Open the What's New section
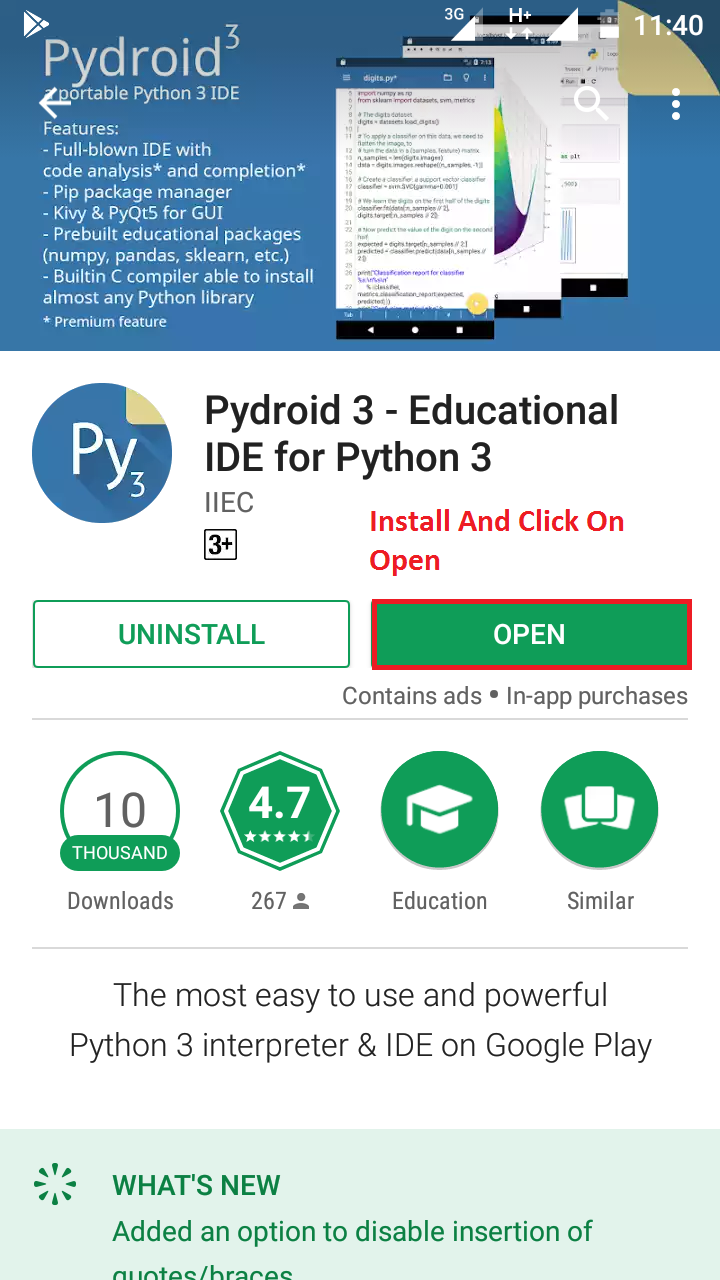The height and width of the screenshot is (1280, 720). [196, 1185]
